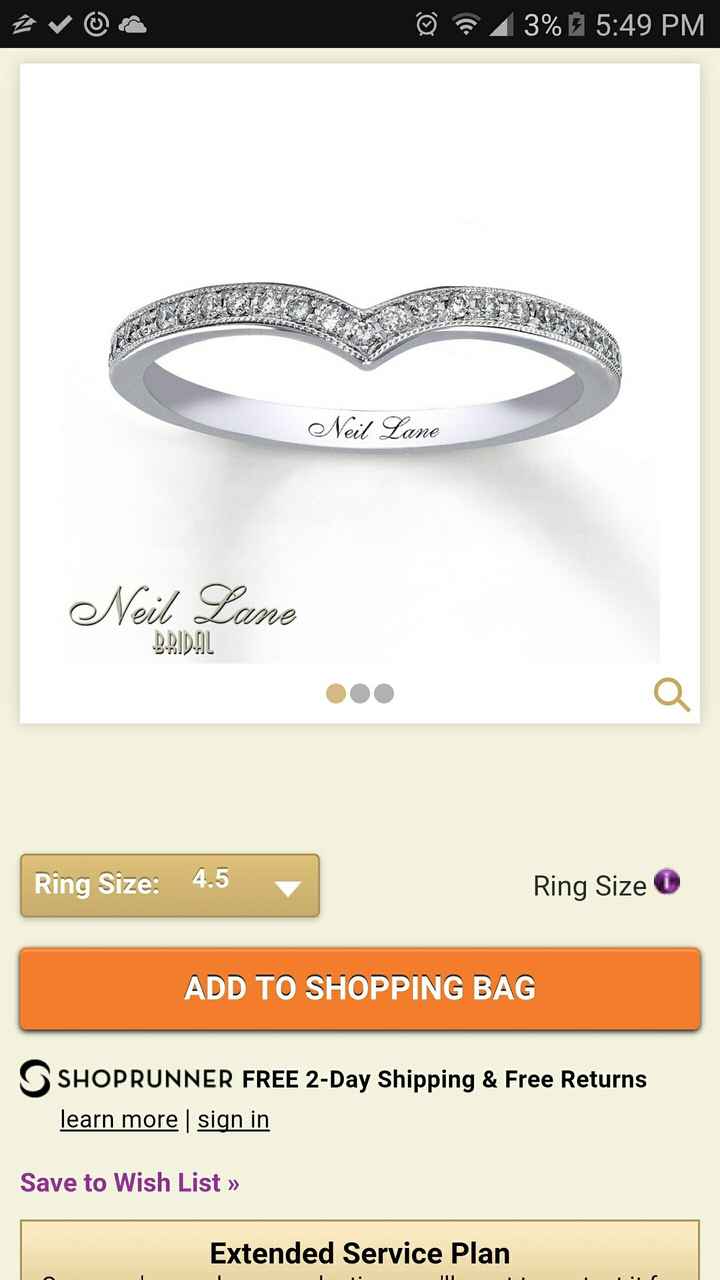This screenshot has width=720, height=1280.
Task: Select the first gold carousel dot
Action: [x=333, y=693]
